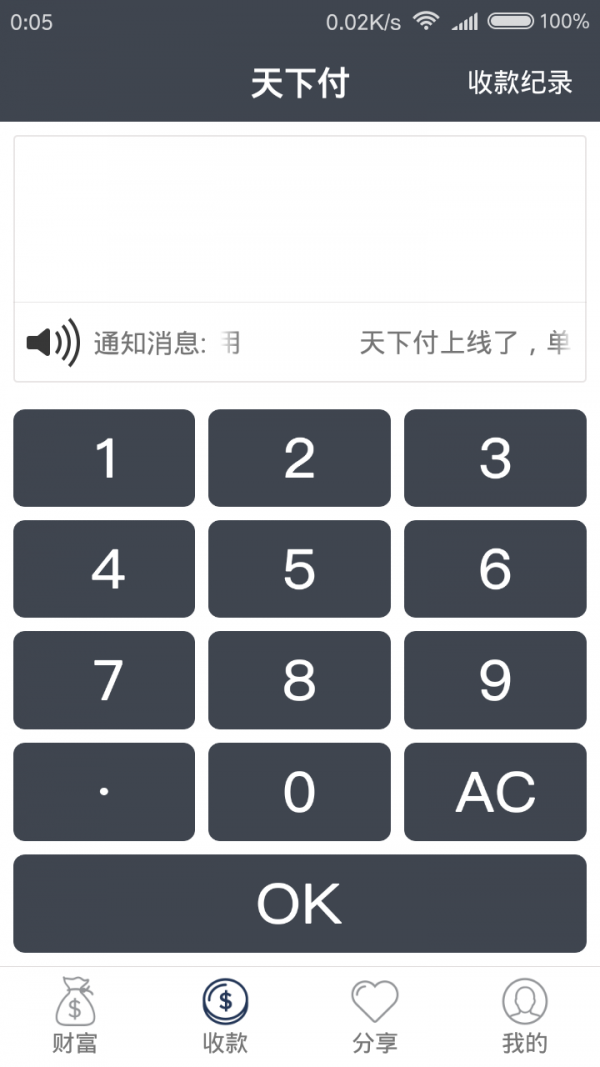600x1067 pixels.
Task: Enter digit 6 on keypad
Action: coord(495,569)
